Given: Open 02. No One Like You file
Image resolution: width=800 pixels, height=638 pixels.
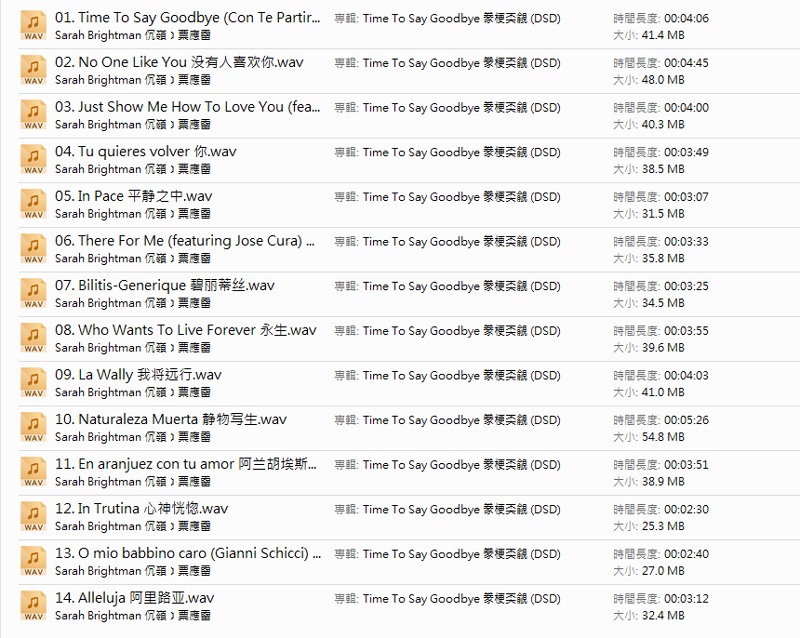Looking at the screenshot, I should coord(179,62).
